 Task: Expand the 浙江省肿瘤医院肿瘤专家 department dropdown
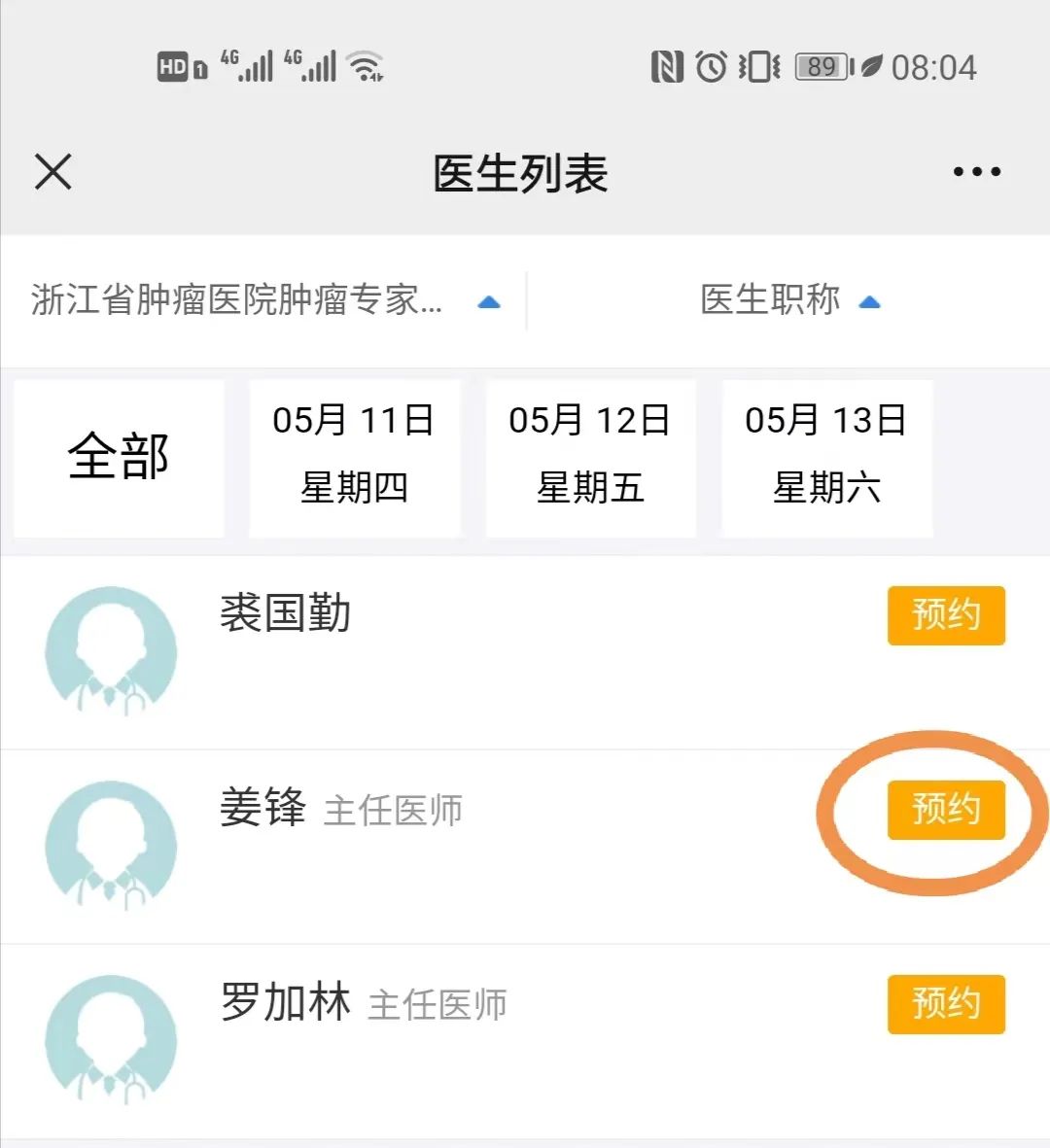coord(264,300)
